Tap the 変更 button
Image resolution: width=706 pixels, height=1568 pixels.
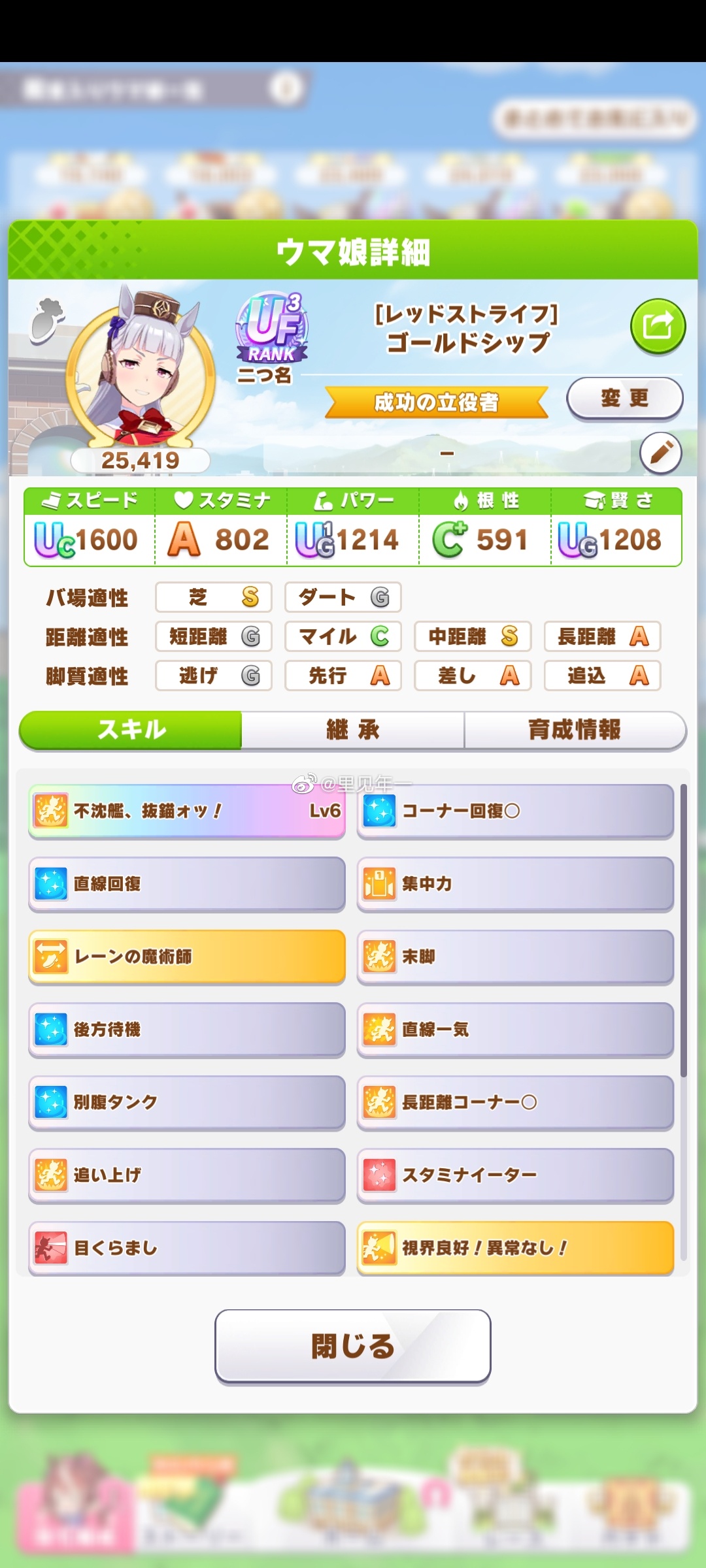coord(624,398)
